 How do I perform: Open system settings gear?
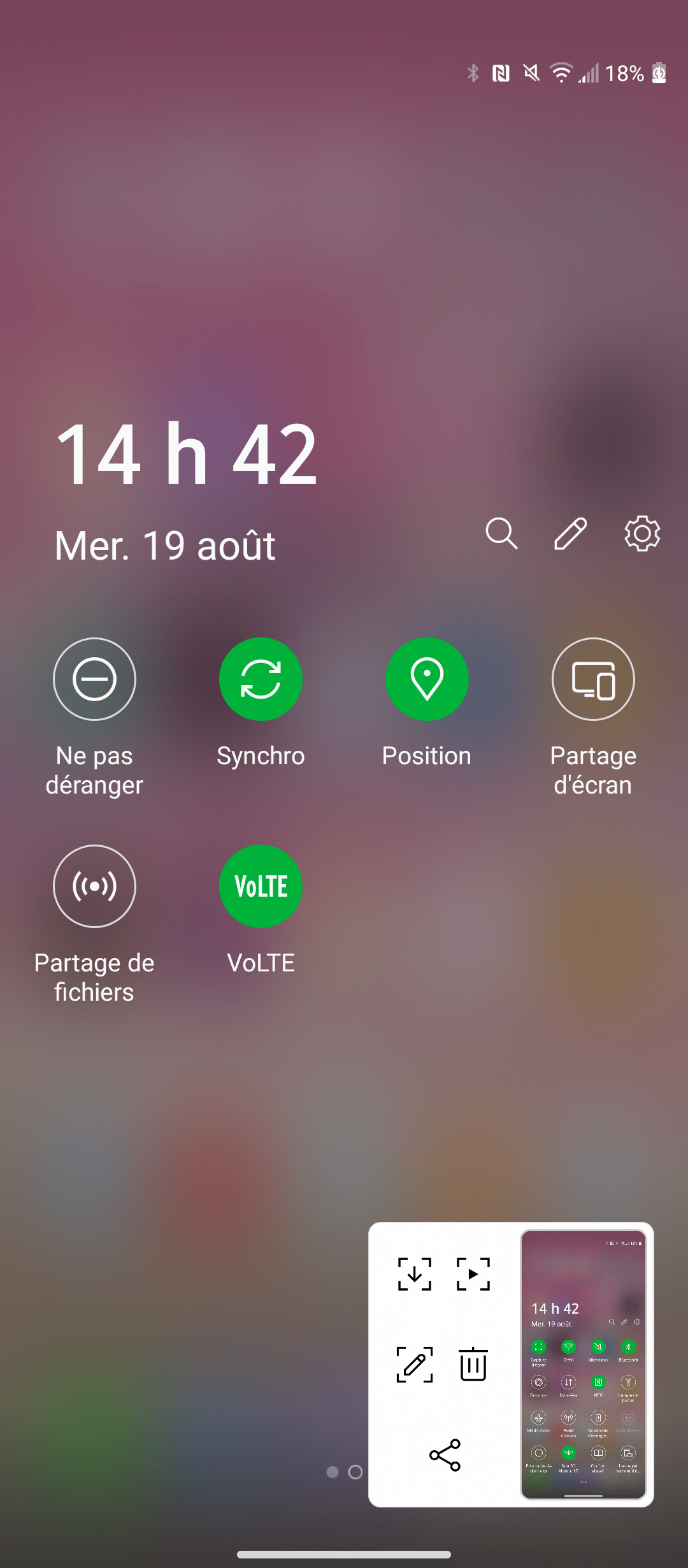tap(641, 534)
